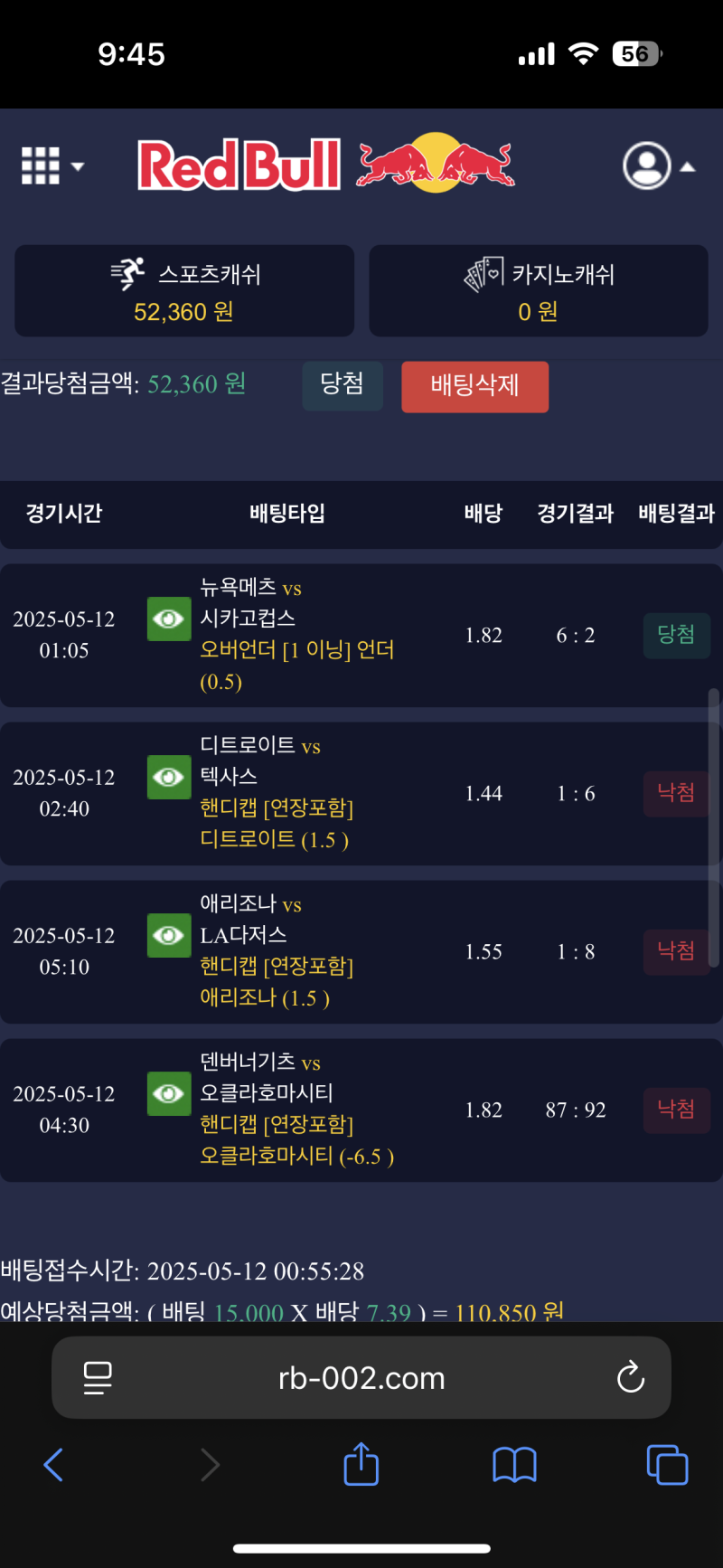
Task: Open the 카지노캐쉬 balance card
Action: pos(538,291)
